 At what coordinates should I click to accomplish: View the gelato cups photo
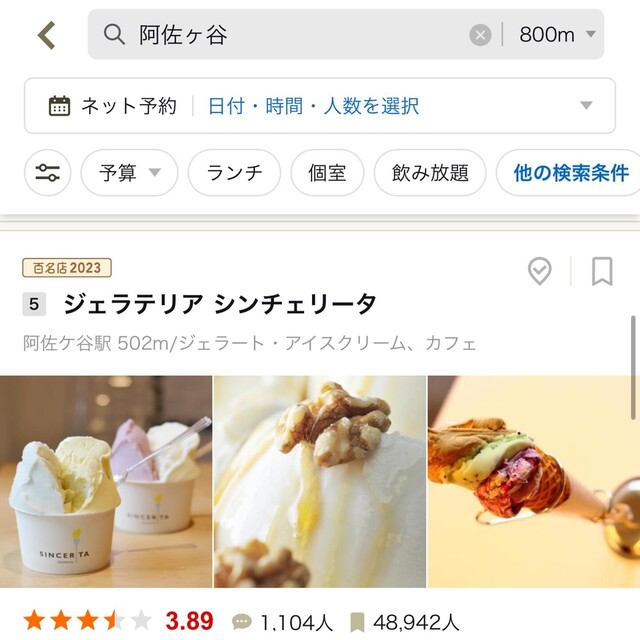(x=105, y=482)
